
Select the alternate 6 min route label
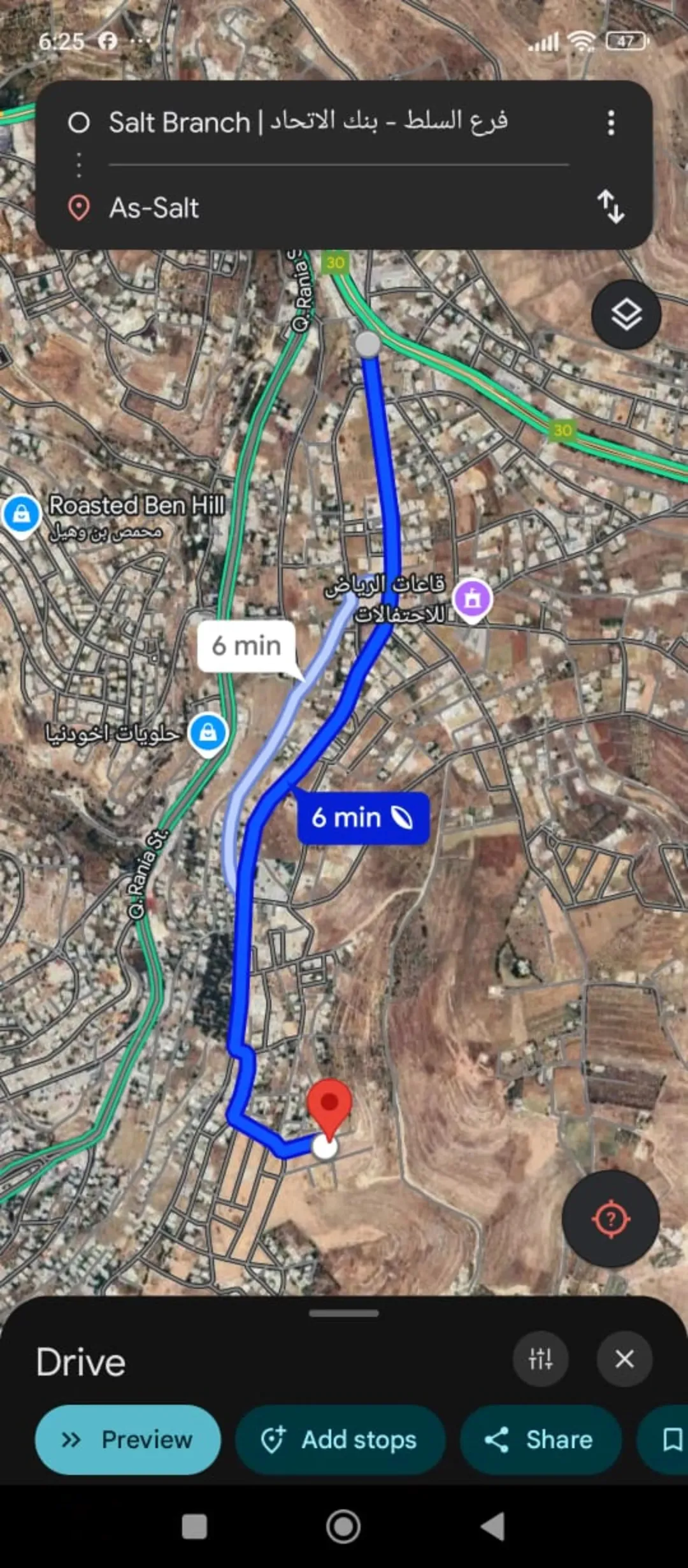[247, 646]
